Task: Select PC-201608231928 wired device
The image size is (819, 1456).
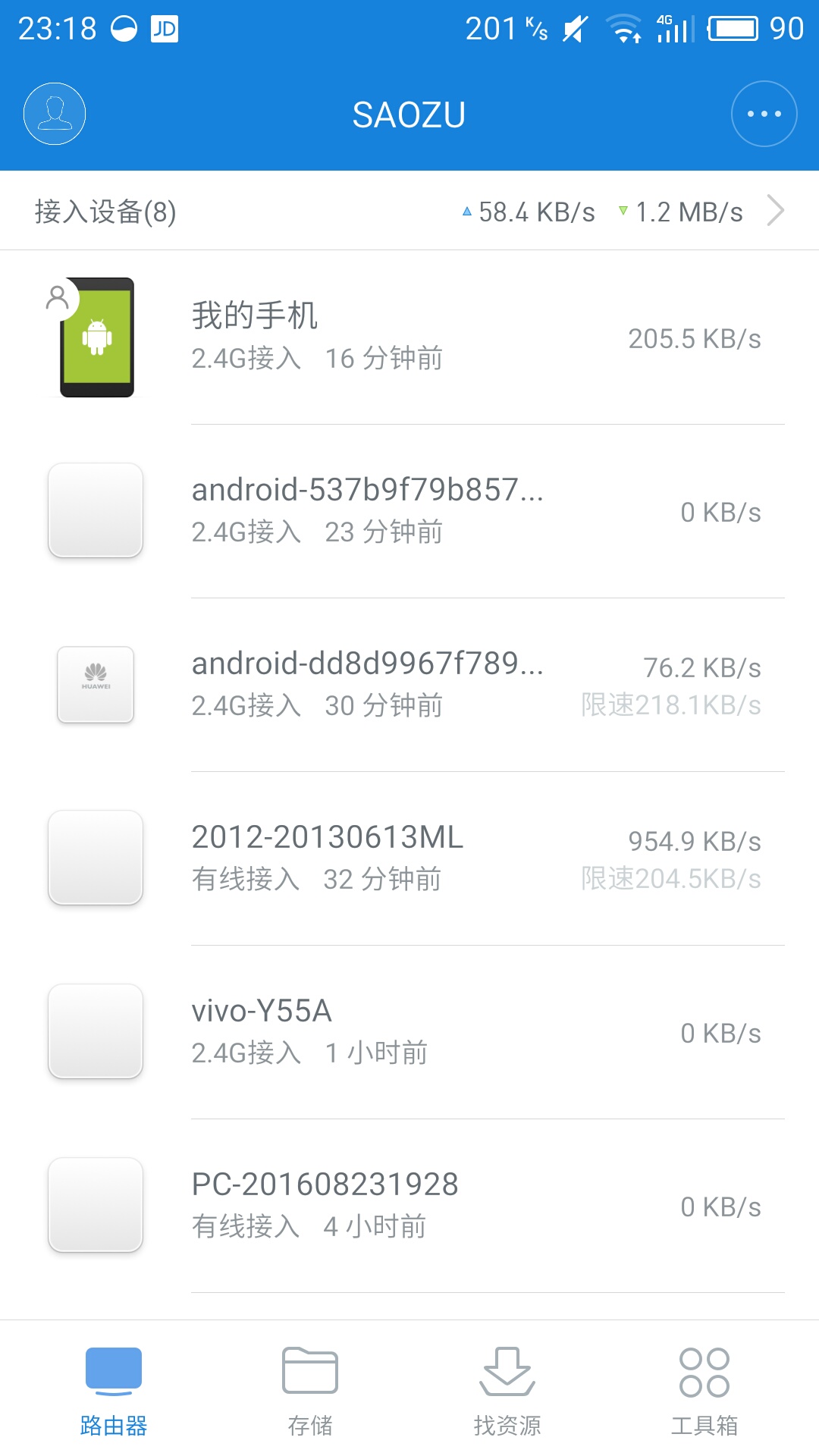Action: coord(409,1205)
